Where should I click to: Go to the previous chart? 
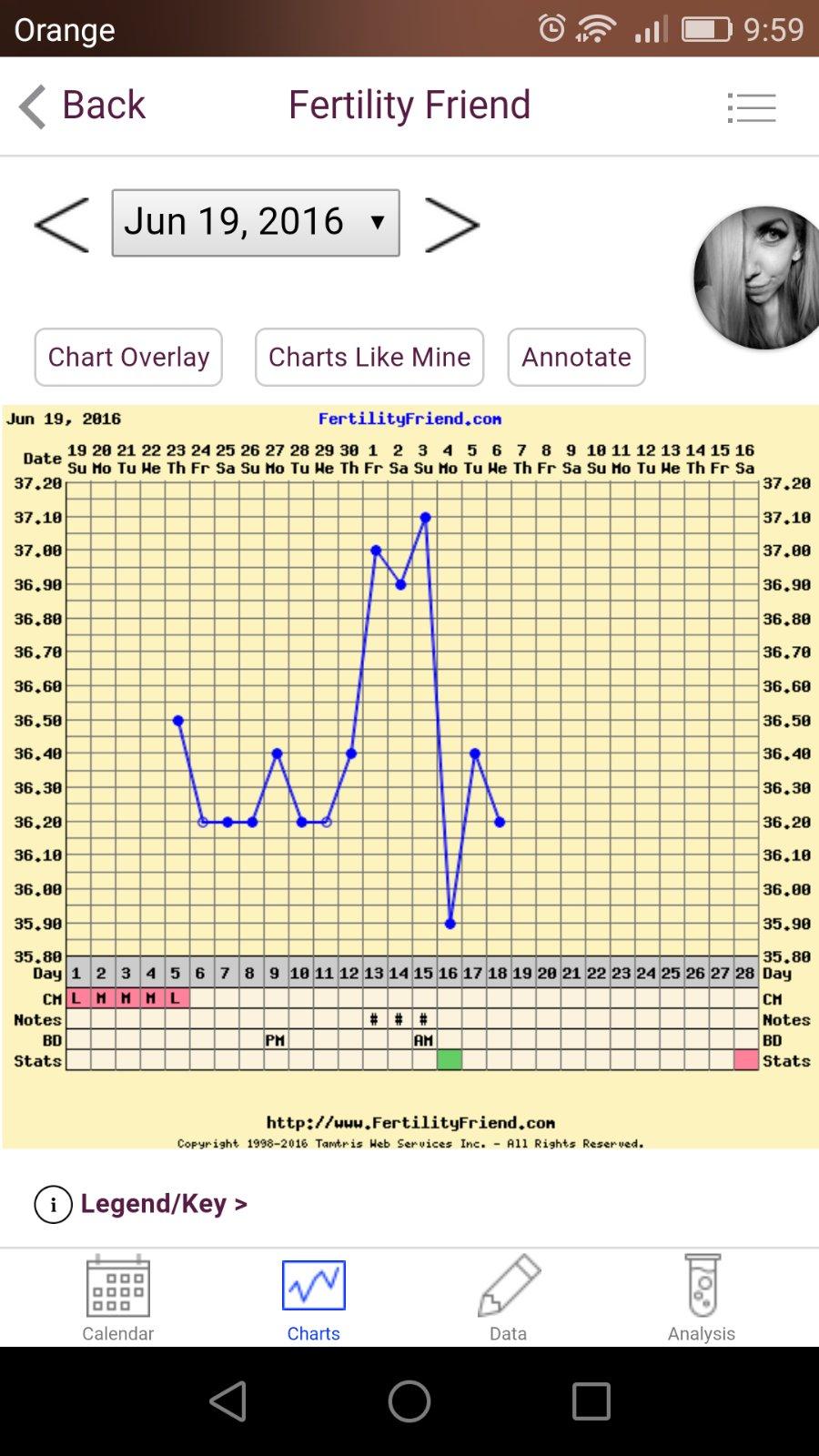click(62, 224)
